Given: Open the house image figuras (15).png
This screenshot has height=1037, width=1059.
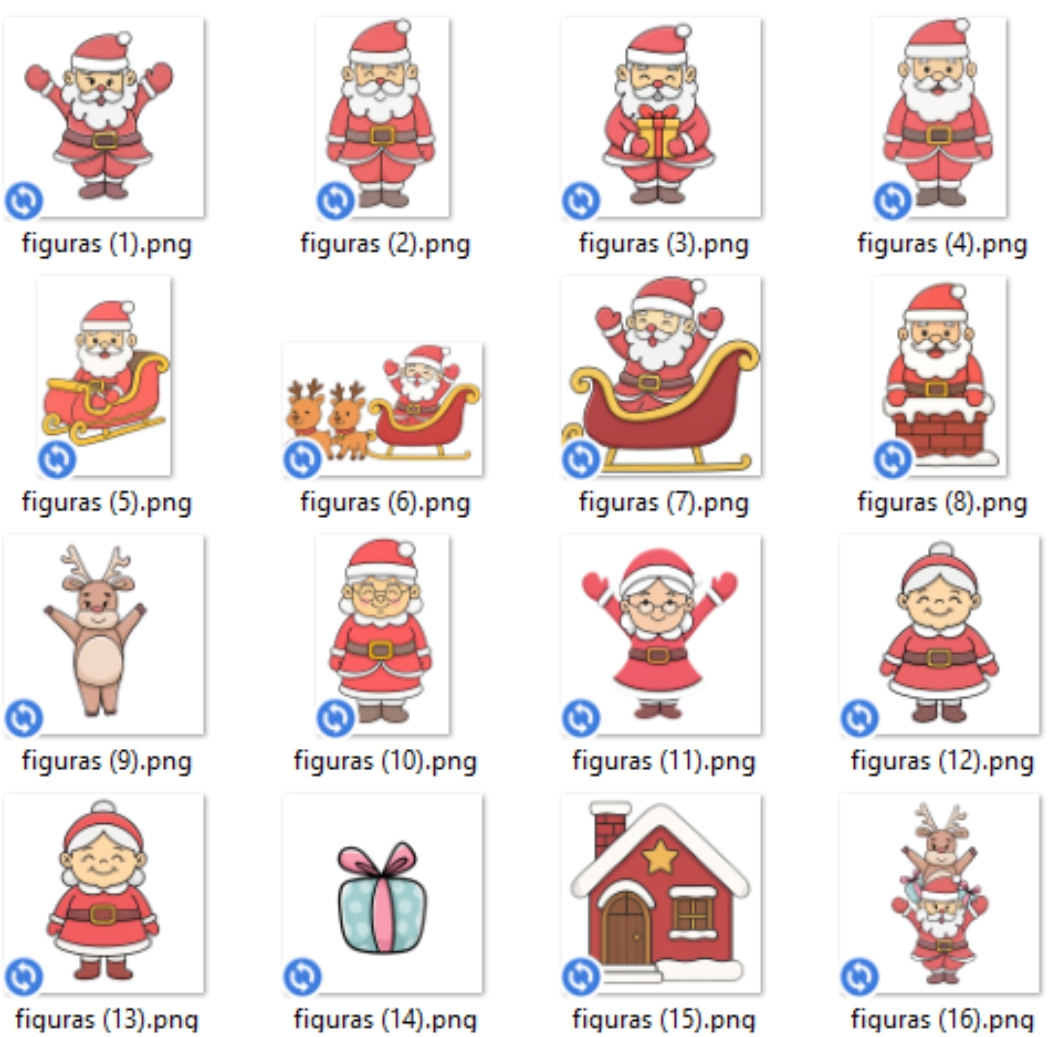Looking at the screenshot, I should [661, 893].
